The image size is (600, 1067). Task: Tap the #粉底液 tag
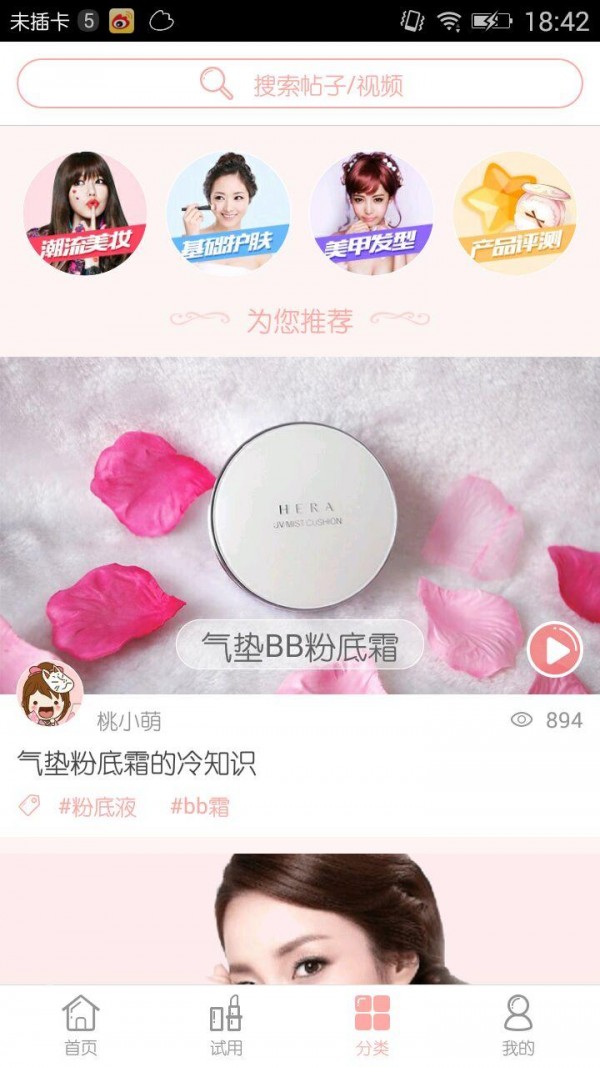[x=97, y=807]
